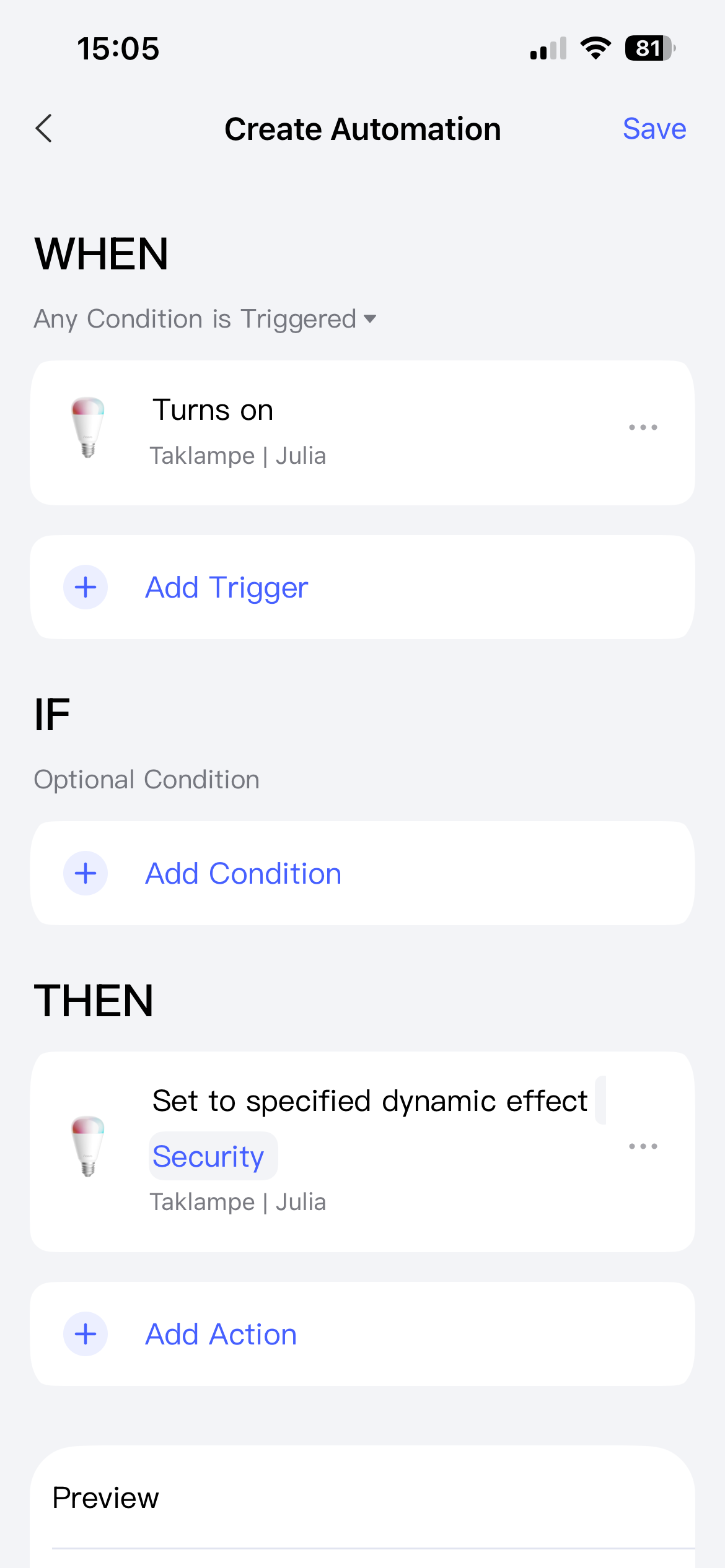Open more options for dynamic effect action

pyautogui.click(x=643, y=1146)
